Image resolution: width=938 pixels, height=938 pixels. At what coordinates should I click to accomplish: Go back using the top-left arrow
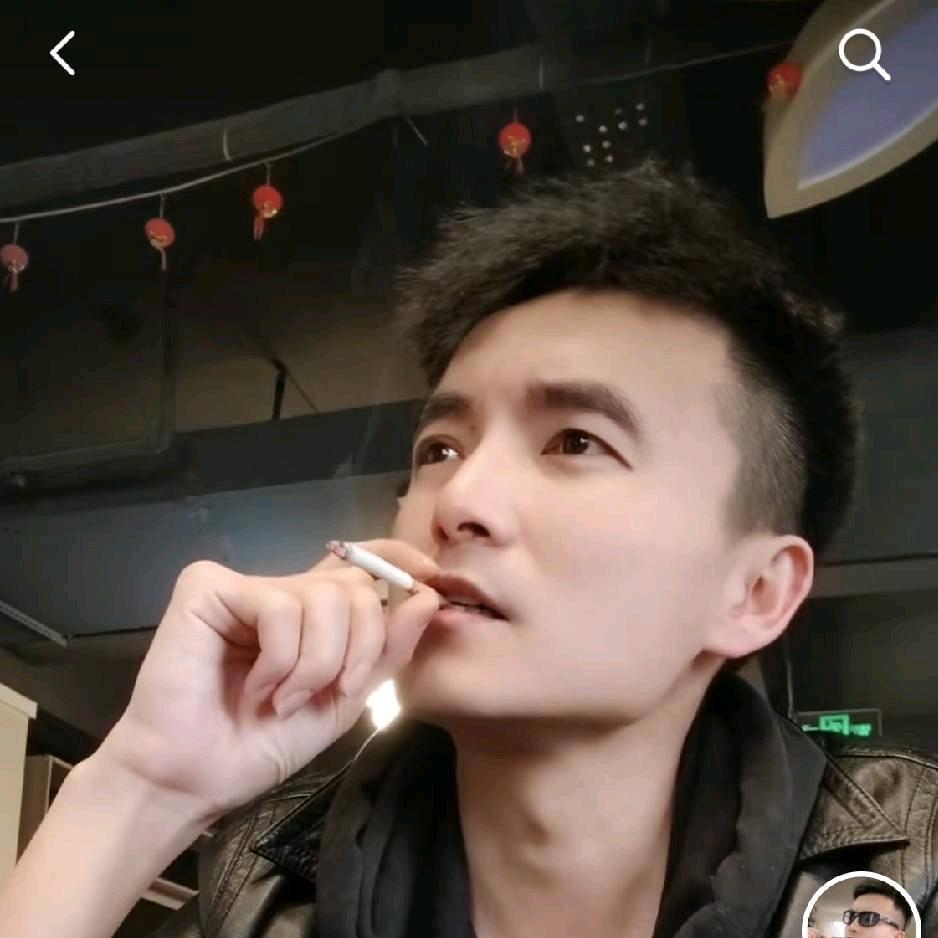pyautogui.click(x=63, y=53)
